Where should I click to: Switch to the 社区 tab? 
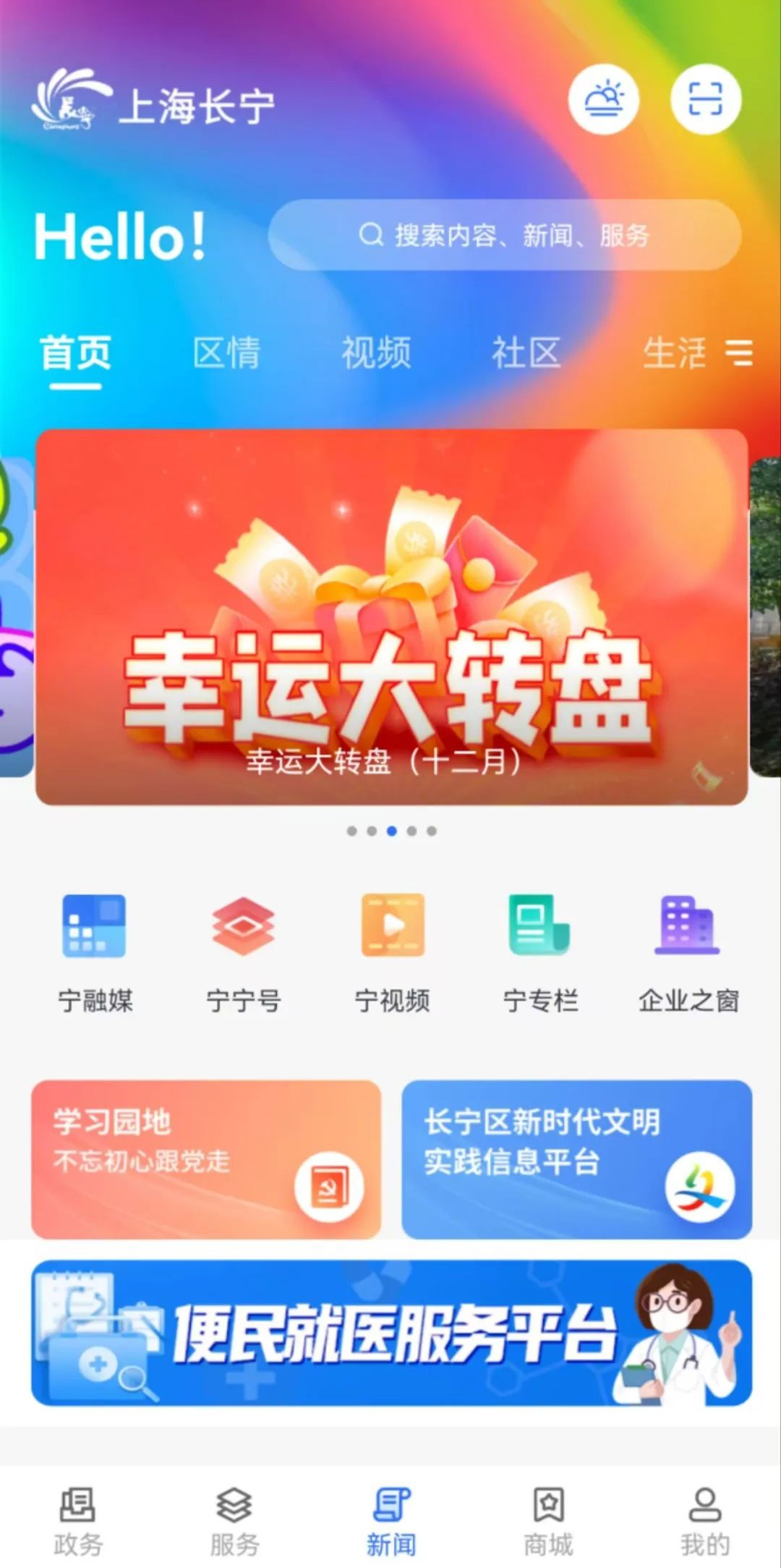pos(526,353)
